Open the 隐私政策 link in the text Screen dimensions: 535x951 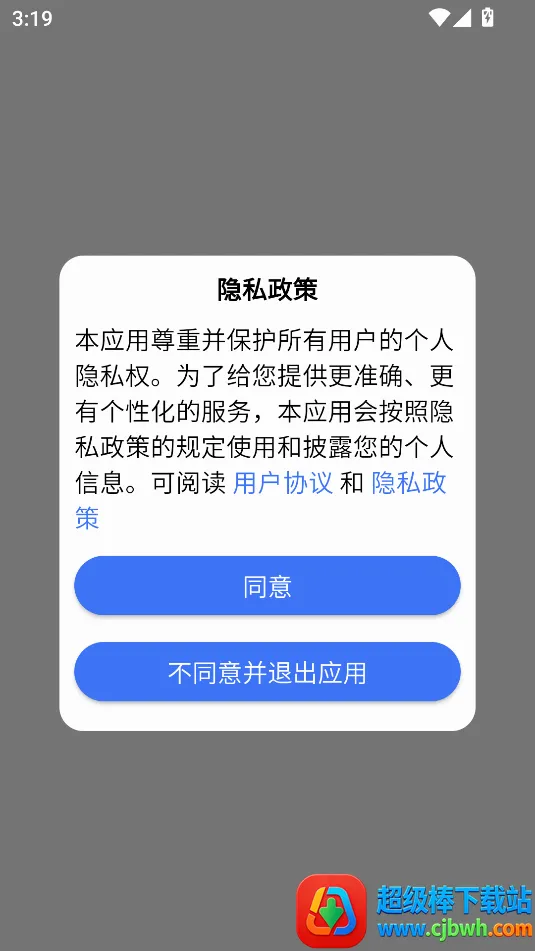coord(409,483)
